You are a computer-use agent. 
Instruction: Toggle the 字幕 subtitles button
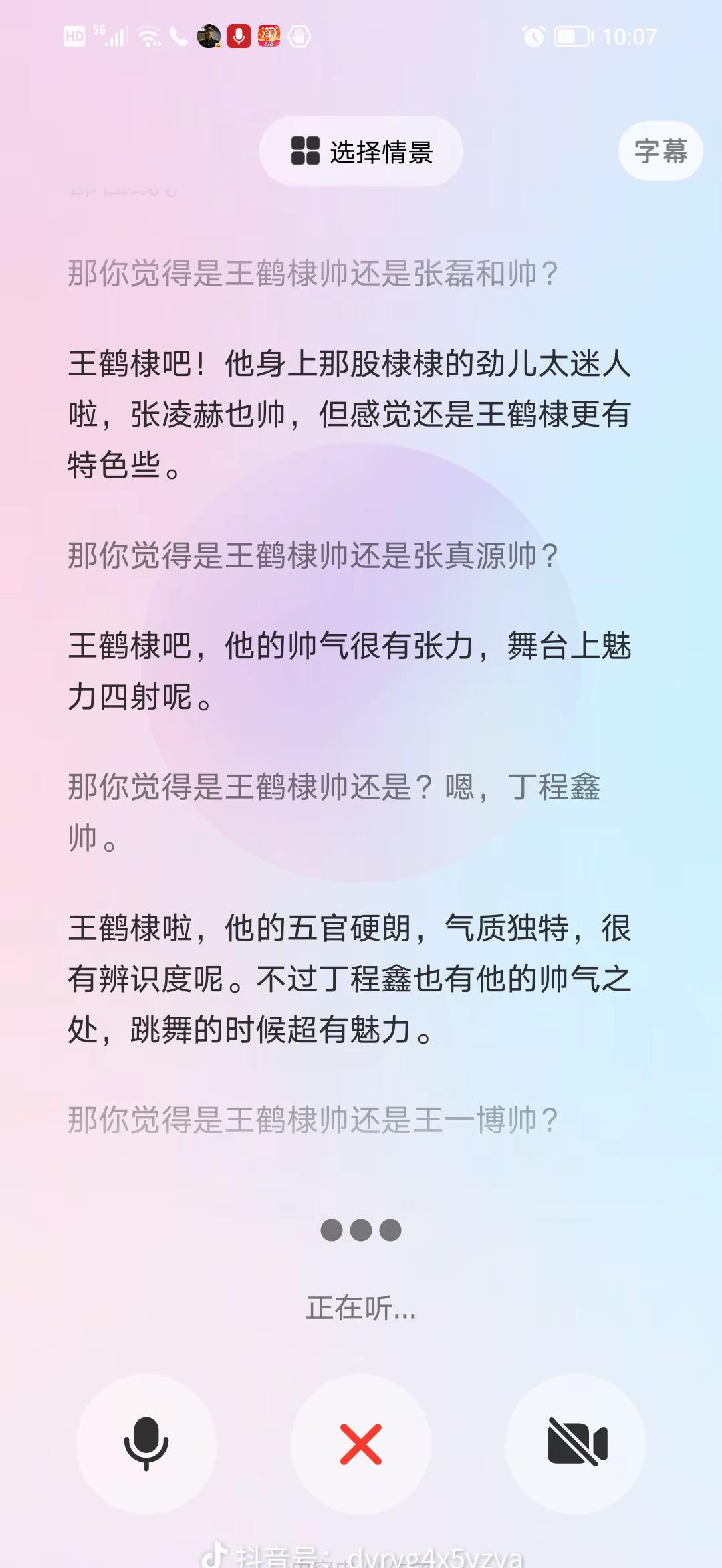(x=660, y=151)
